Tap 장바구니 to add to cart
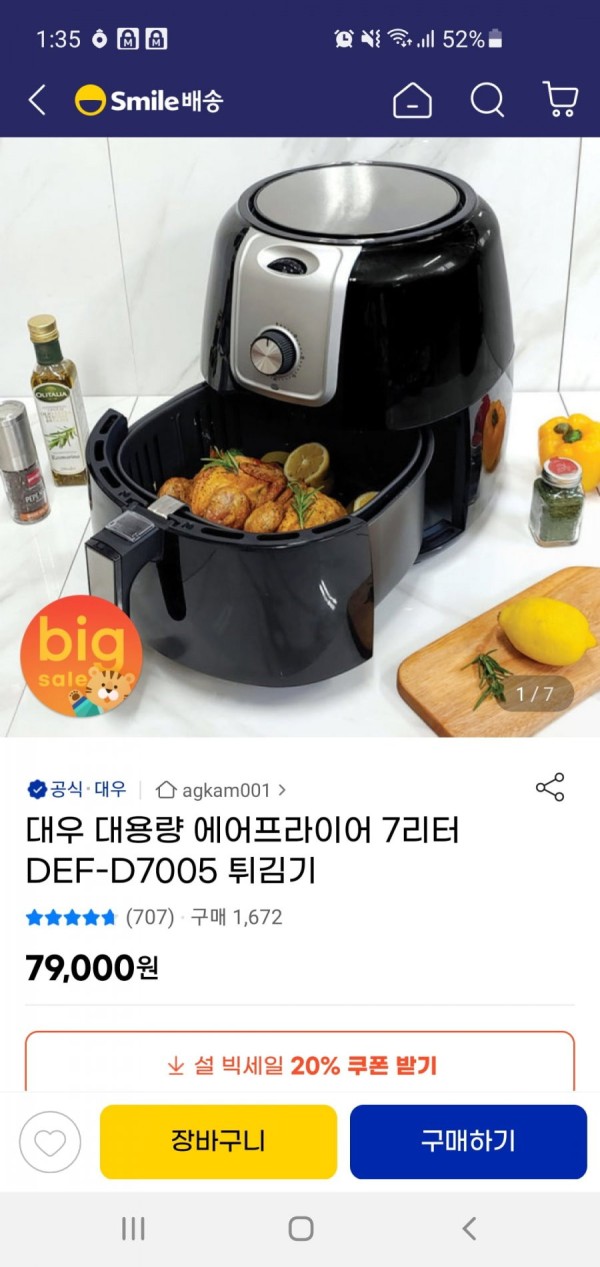This screenshot has width=600, height=1267. 218,1142
